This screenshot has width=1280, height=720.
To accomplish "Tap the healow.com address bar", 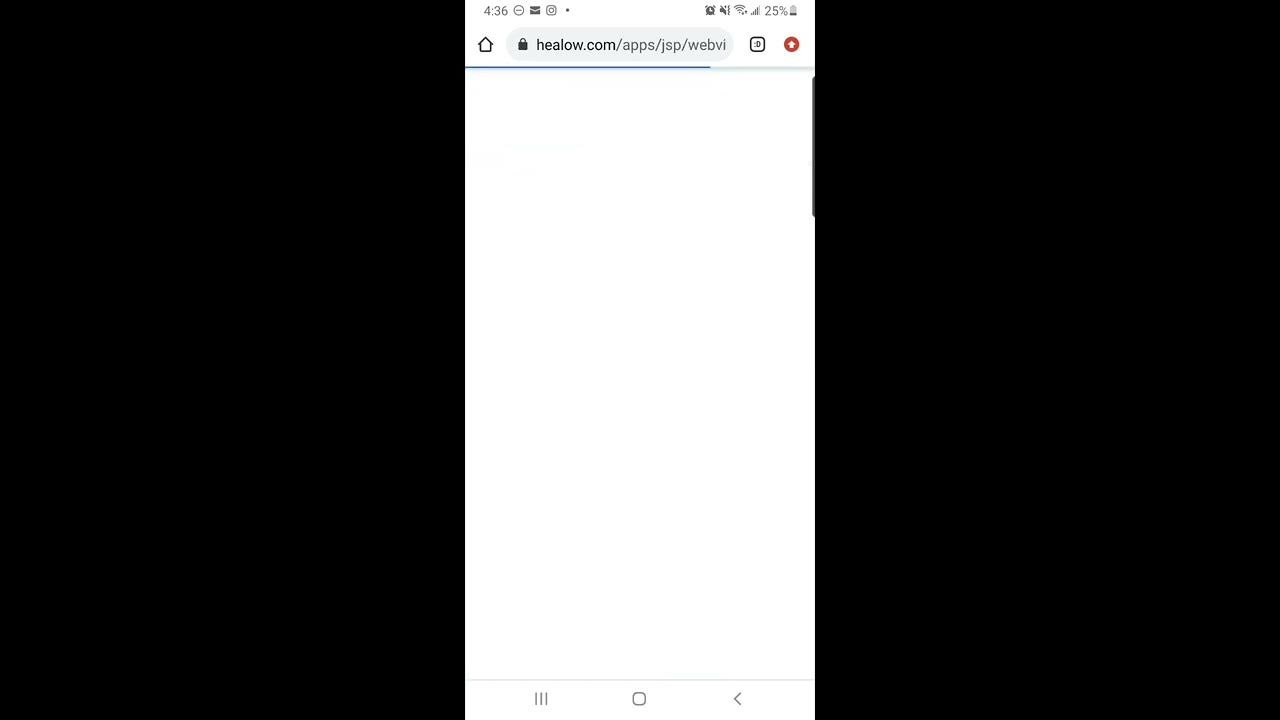I will (628, 45).
